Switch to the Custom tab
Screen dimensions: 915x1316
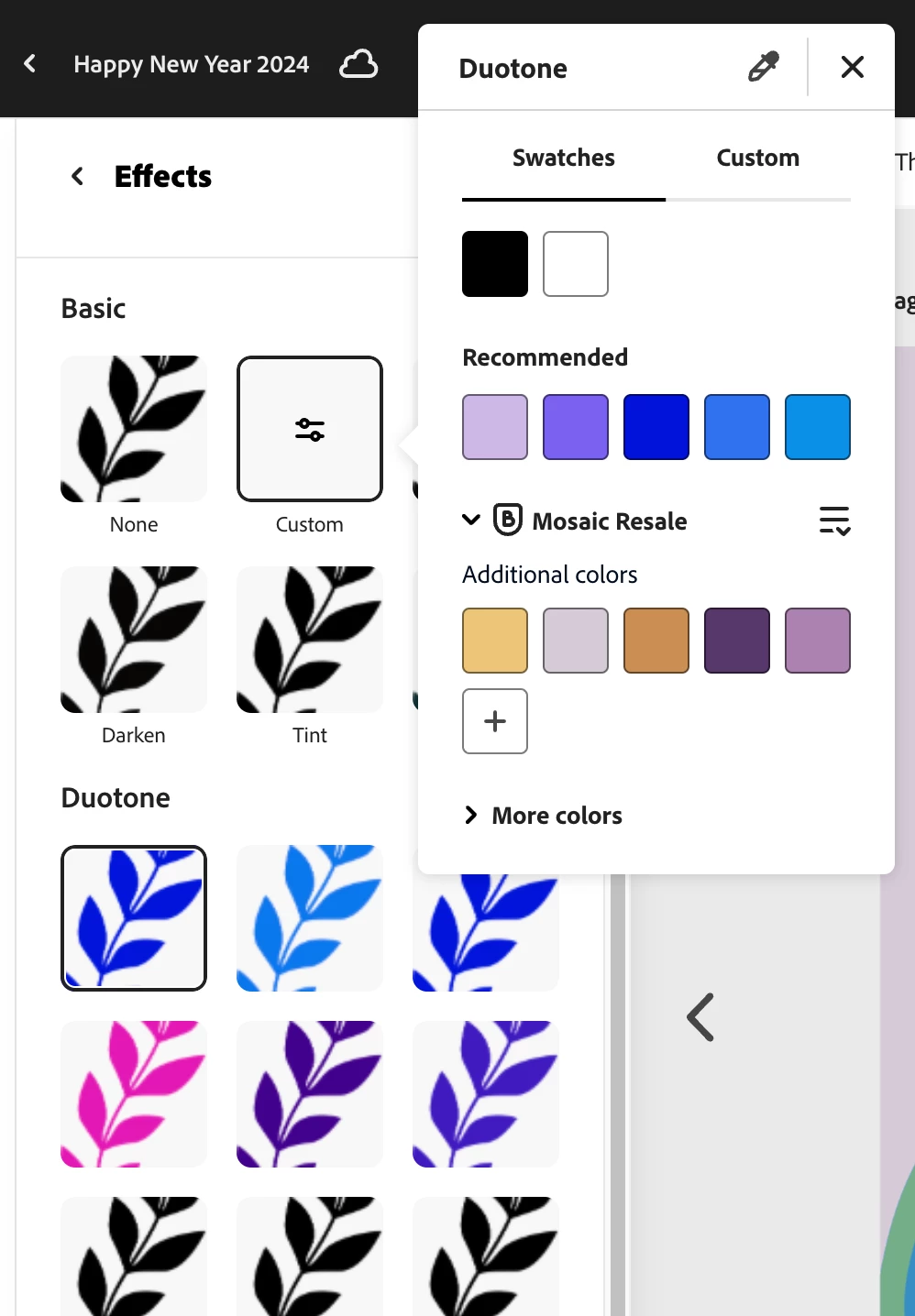tap(757, 159)
